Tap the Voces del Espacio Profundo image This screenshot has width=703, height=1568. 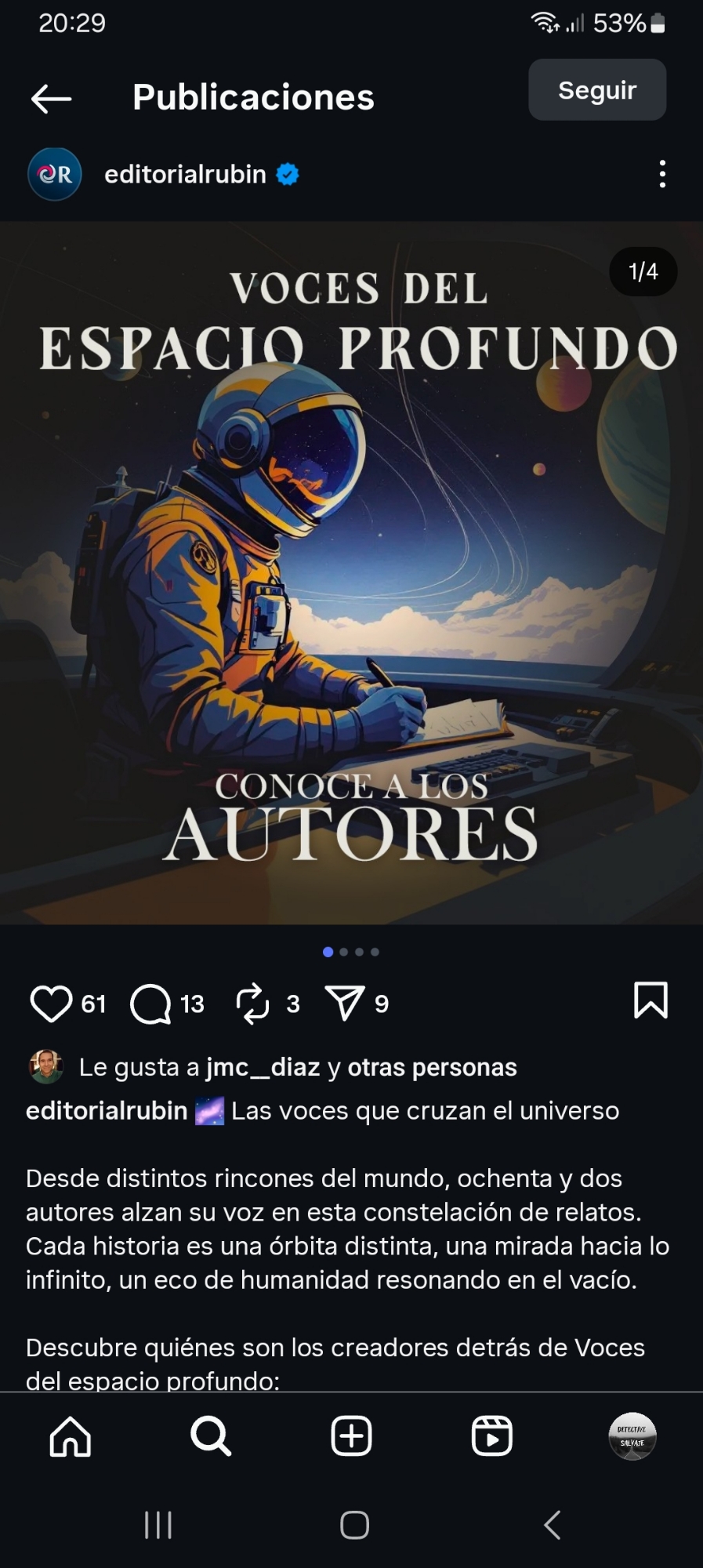coord(351,572)
